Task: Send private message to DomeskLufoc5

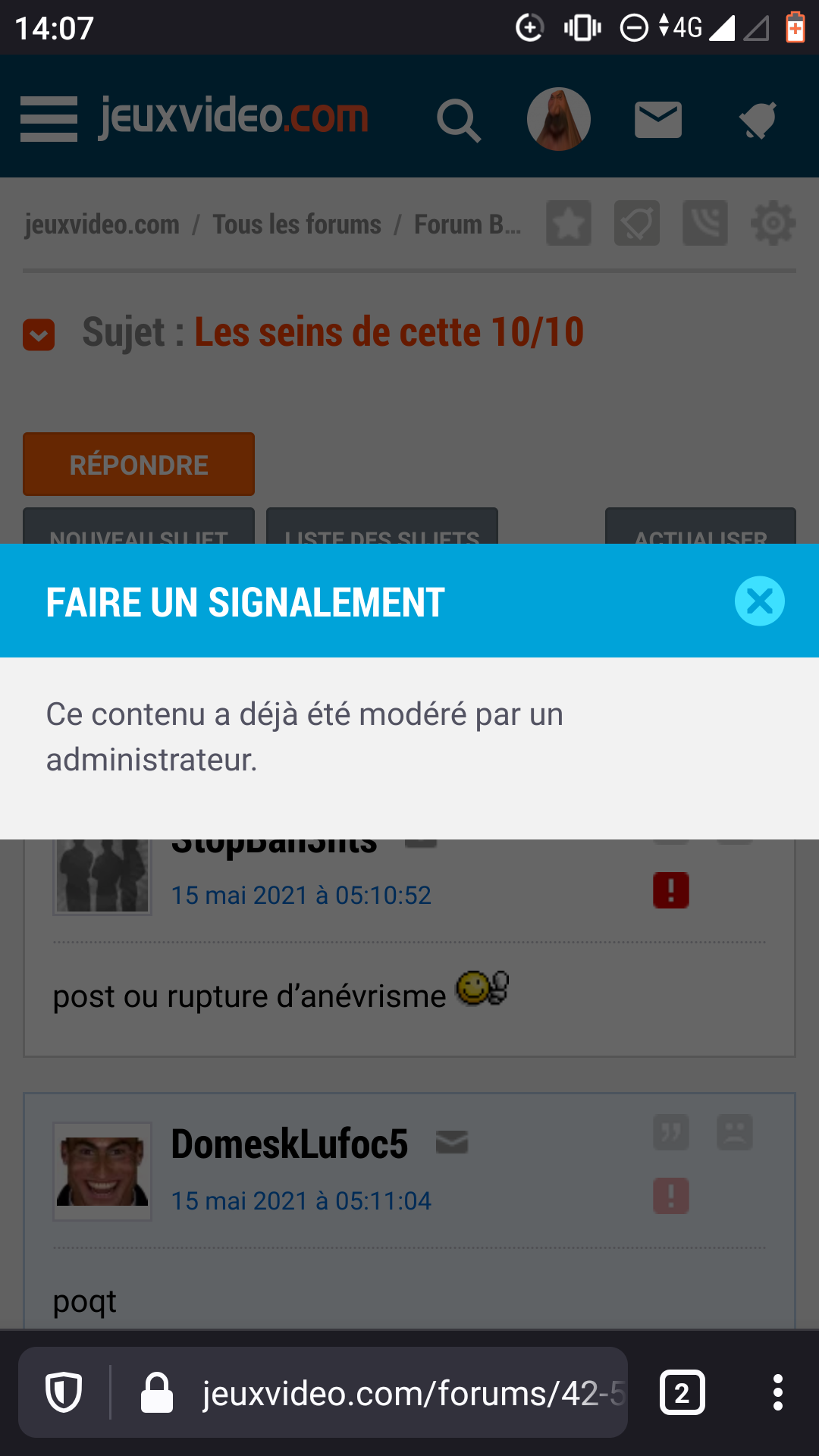Action: [x=452, y=1142]
